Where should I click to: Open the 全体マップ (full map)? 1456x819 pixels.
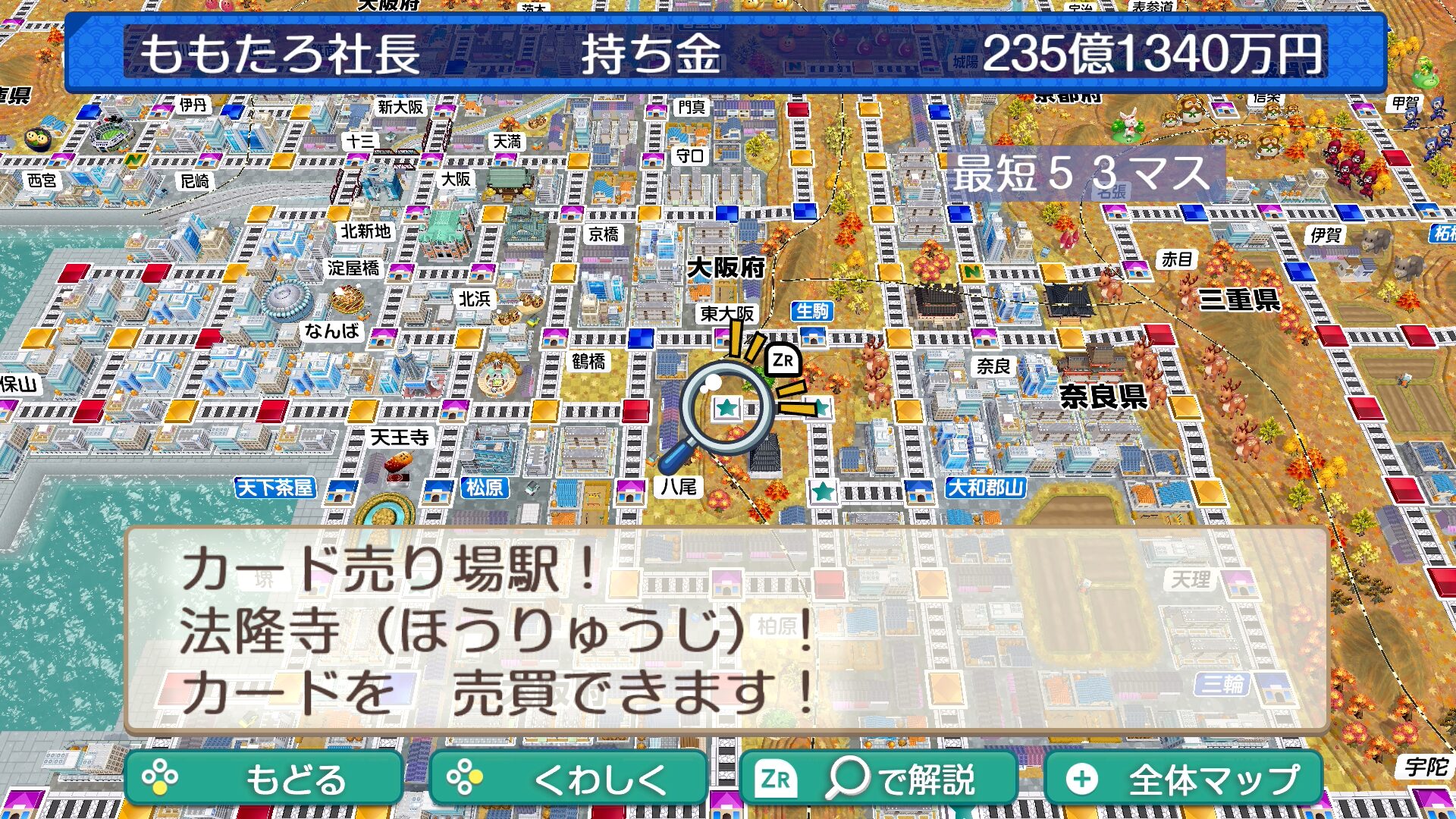pyautogui.click(x=1184, y=779)
